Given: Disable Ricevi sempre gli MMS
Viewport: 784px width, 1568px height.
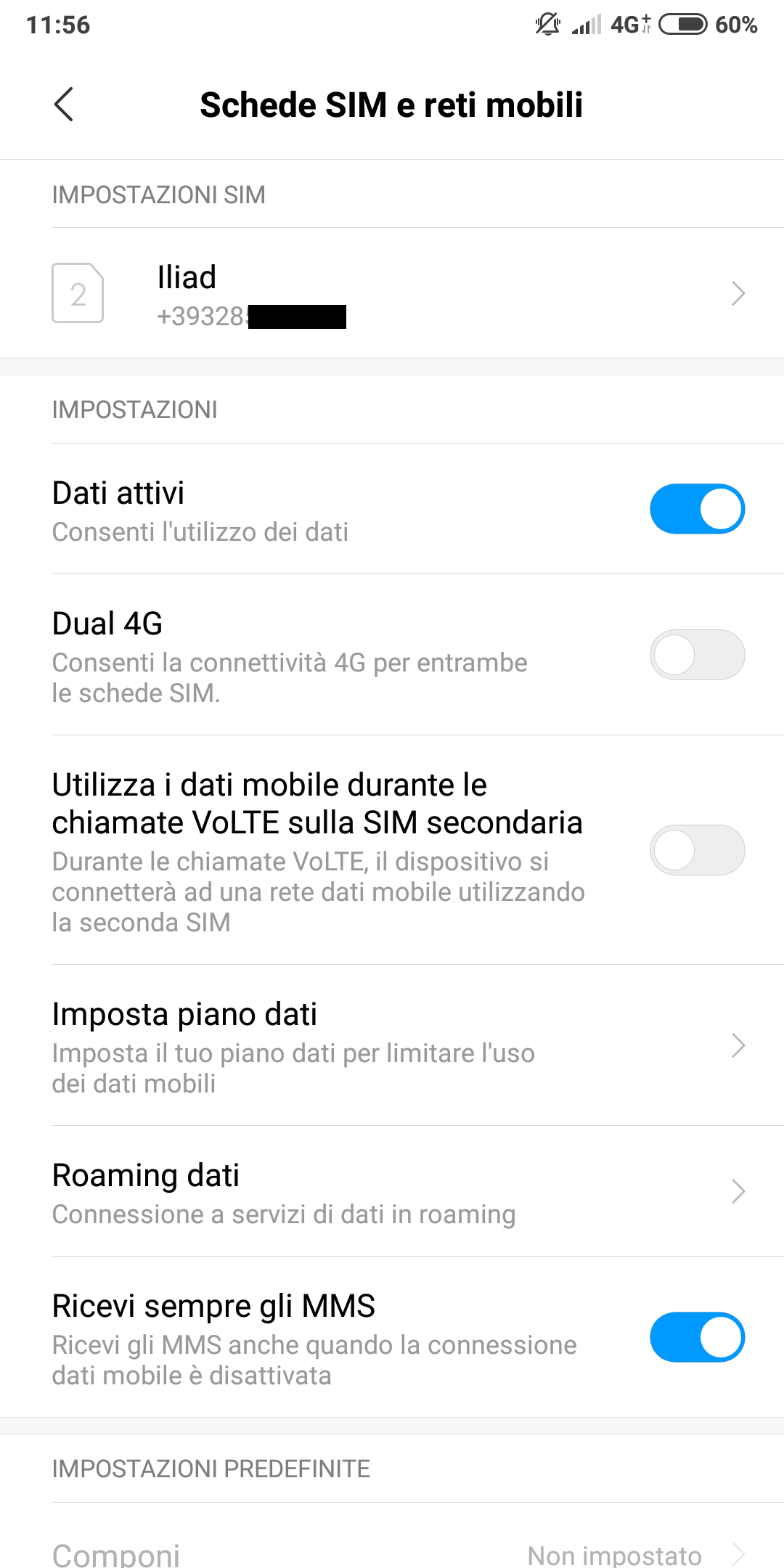Looking at the screenshot, I should 697,1337.
